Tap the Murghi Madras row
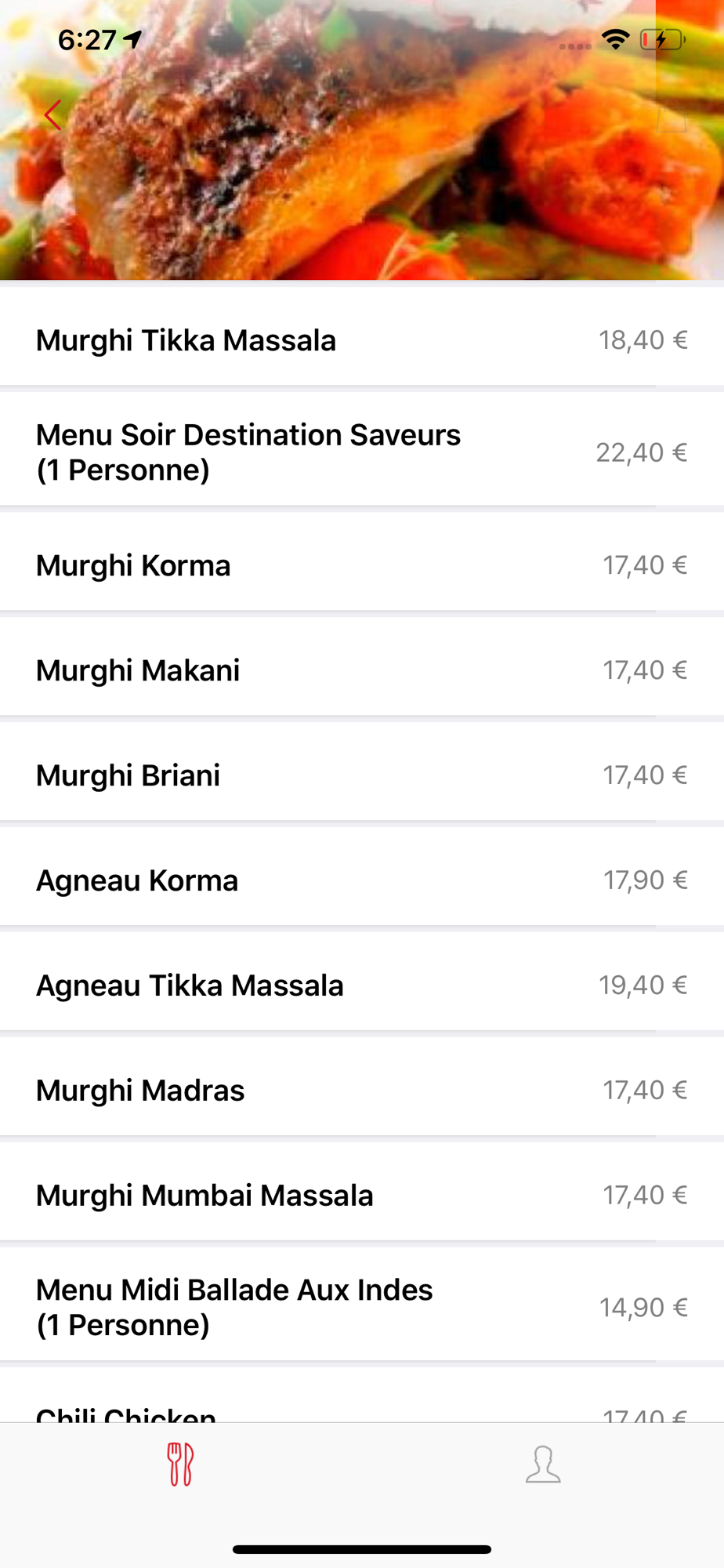 click(362, 1090)
